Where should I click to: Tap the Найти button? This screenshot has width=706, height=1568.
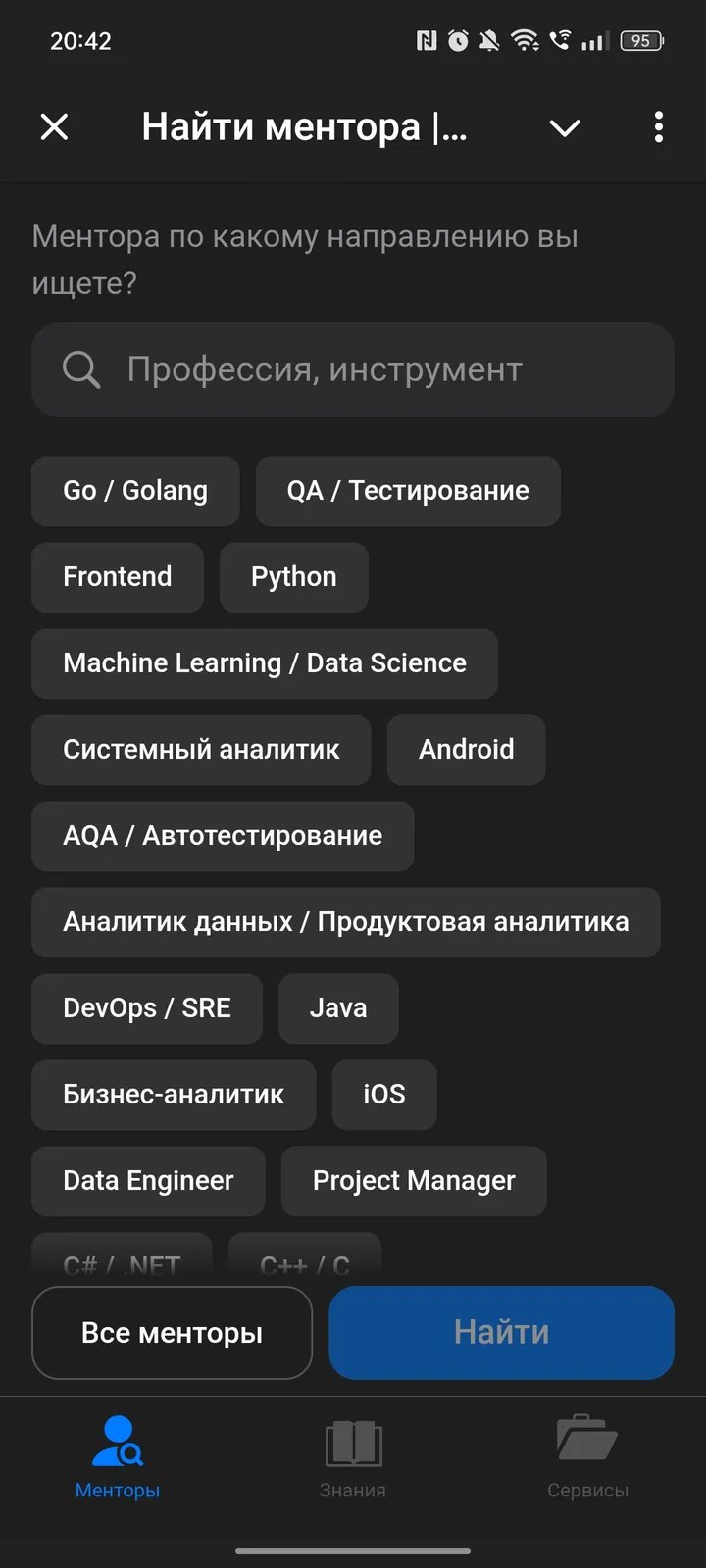(x=501, y=1332)
